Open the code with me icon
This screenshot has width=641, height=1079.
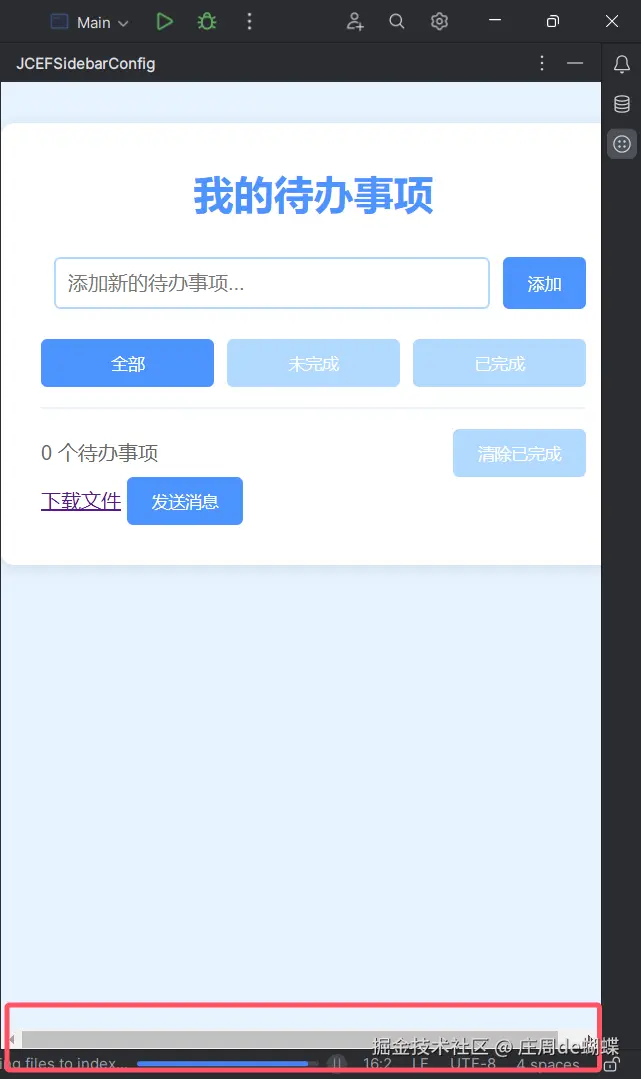[x=355, y=21]
